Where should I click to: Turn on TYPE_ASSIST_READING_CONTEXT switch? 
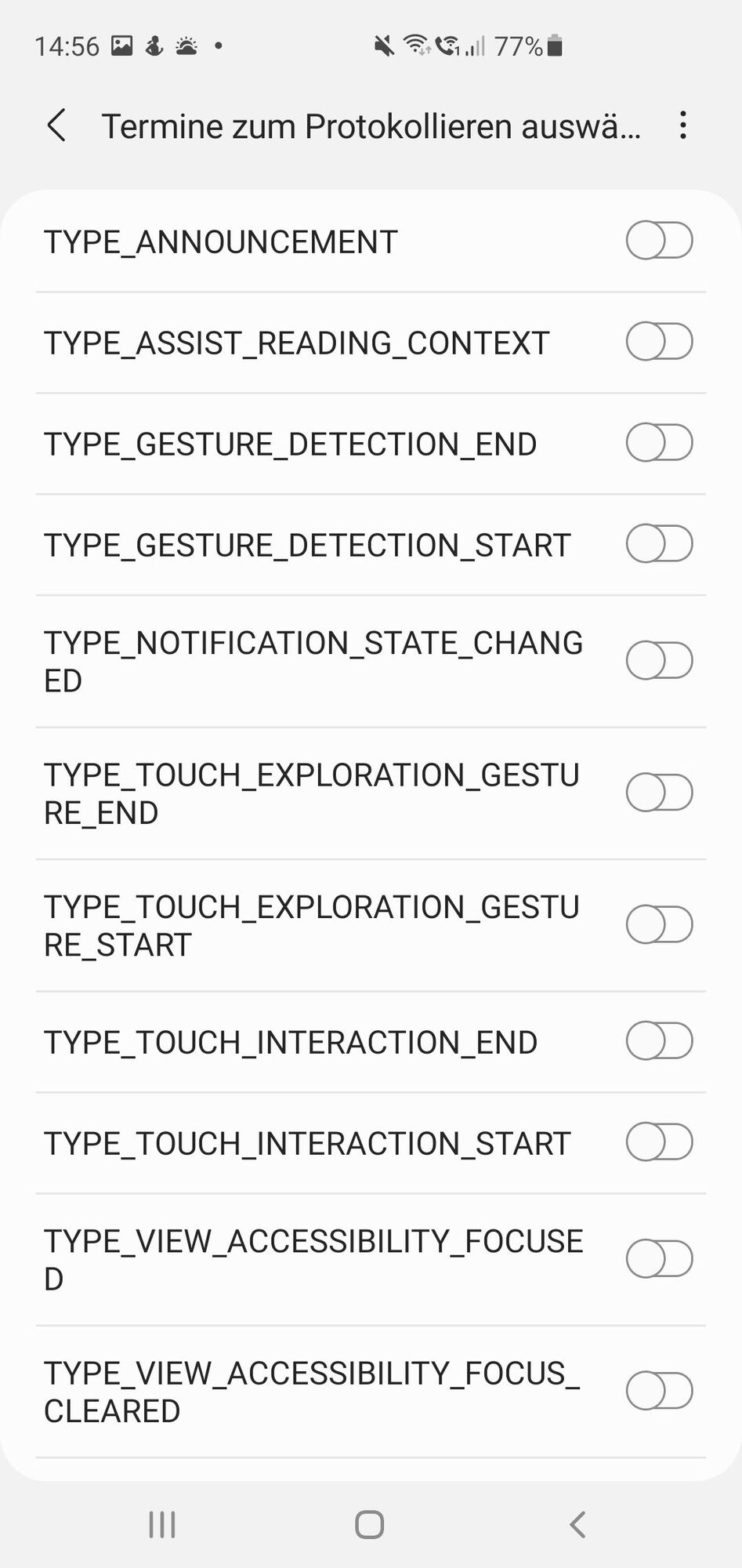click(659, 342)
